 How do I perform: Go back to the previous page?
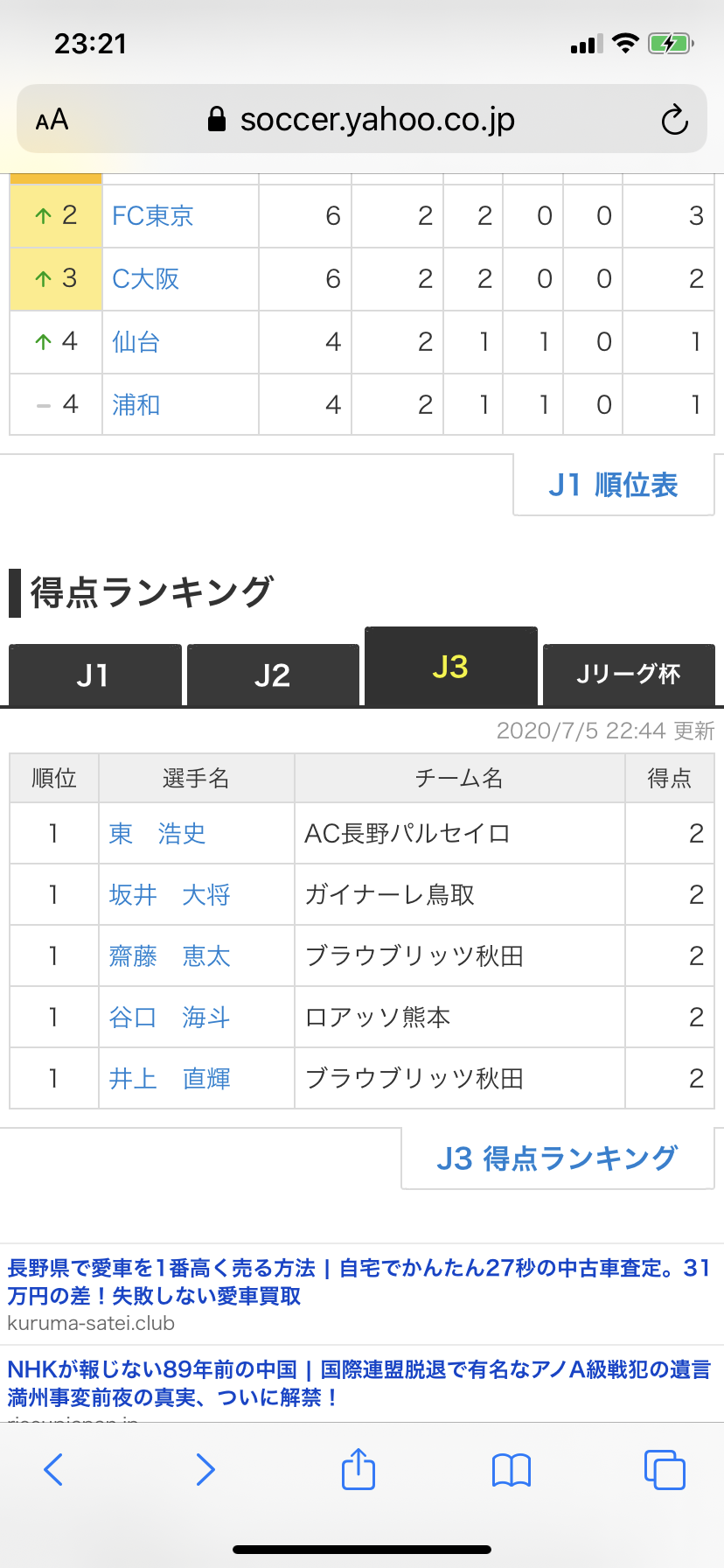53,1469
